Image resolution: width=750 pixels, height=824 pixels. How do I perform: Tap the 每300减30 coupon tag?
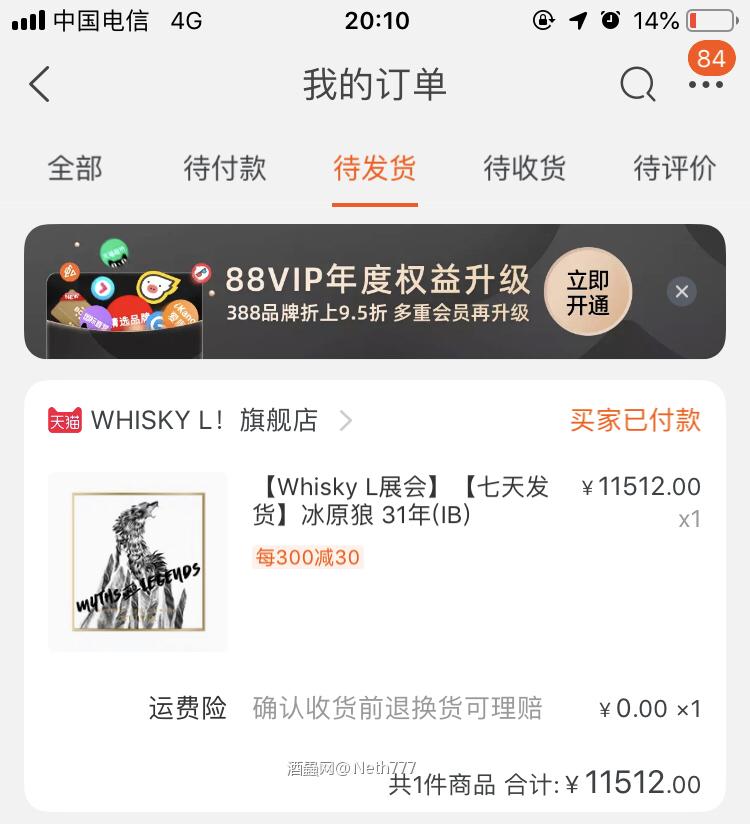point(306,557)
